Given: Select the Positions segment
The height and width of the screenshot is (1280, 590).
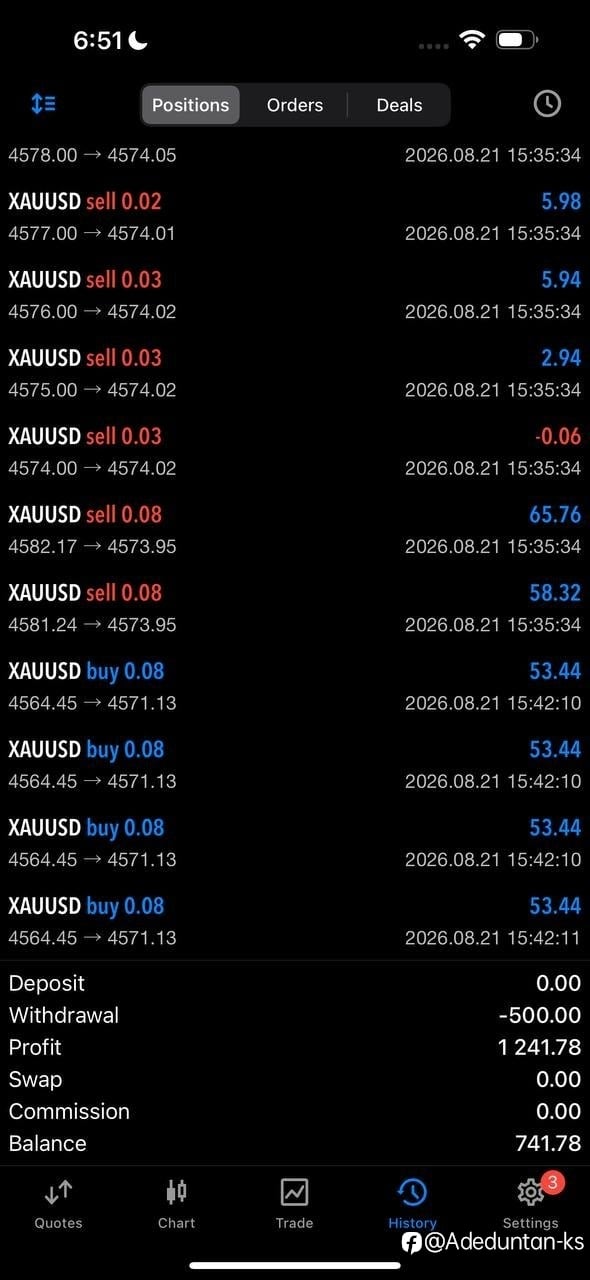Looking at the screenshot, I should (190, 105).
